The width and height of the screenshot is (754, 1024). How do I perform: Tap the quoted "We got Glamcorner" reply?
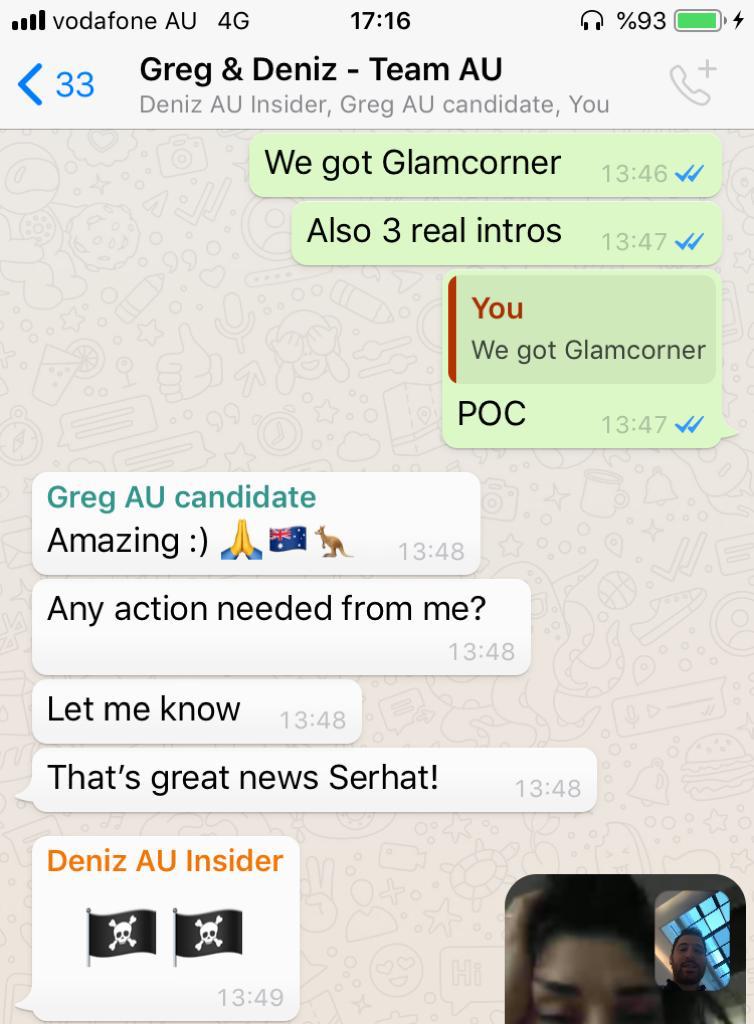click(x=585, y=330)
